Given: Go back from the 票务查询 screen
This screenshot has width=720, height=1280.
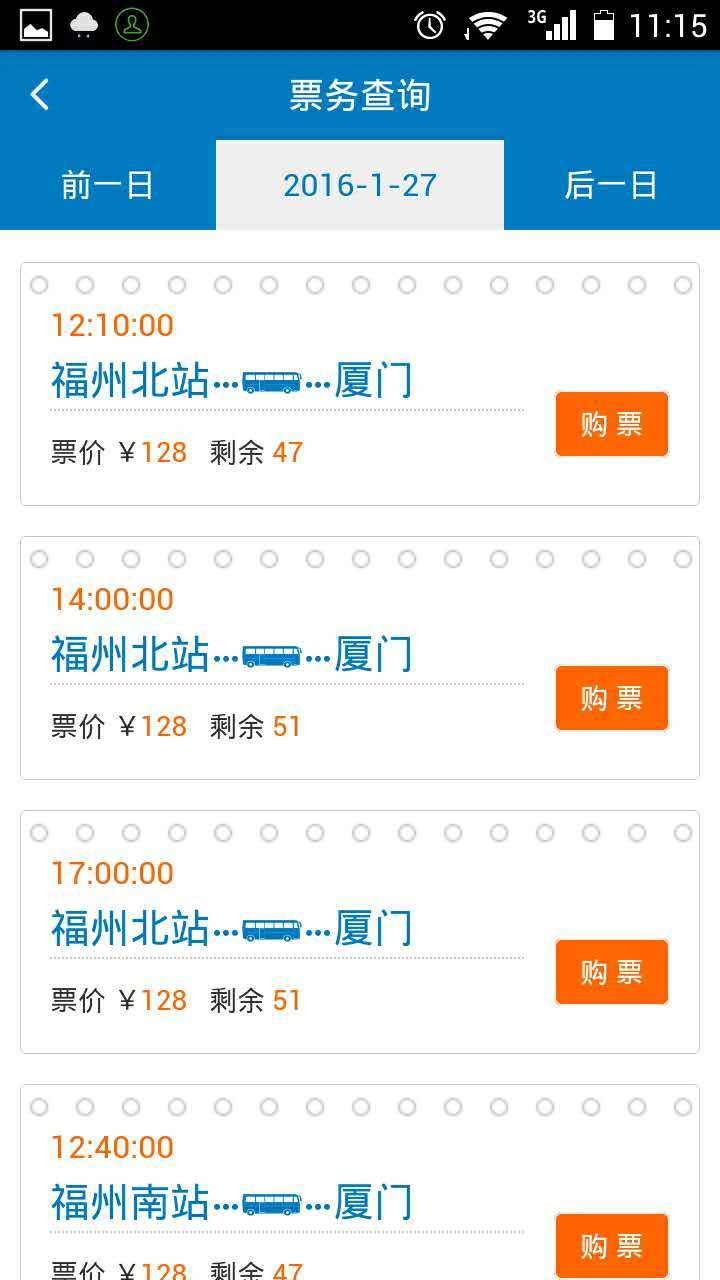Looking at the screenshot, I should [40, 95].
